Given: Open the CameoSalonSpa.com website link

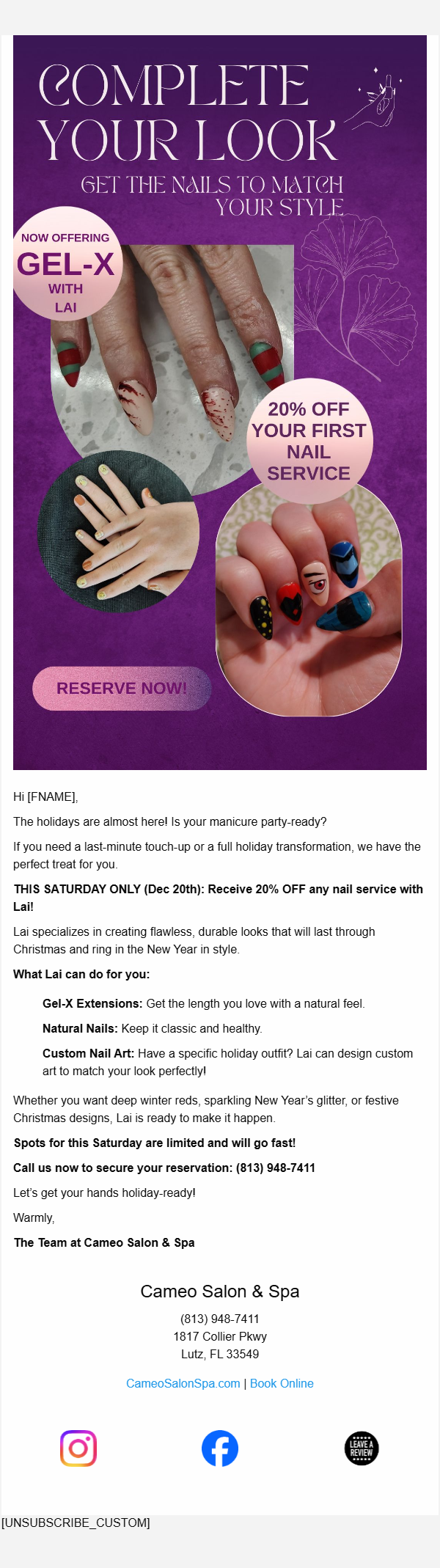Looking at the screenshot, I should click(183, 1383).
